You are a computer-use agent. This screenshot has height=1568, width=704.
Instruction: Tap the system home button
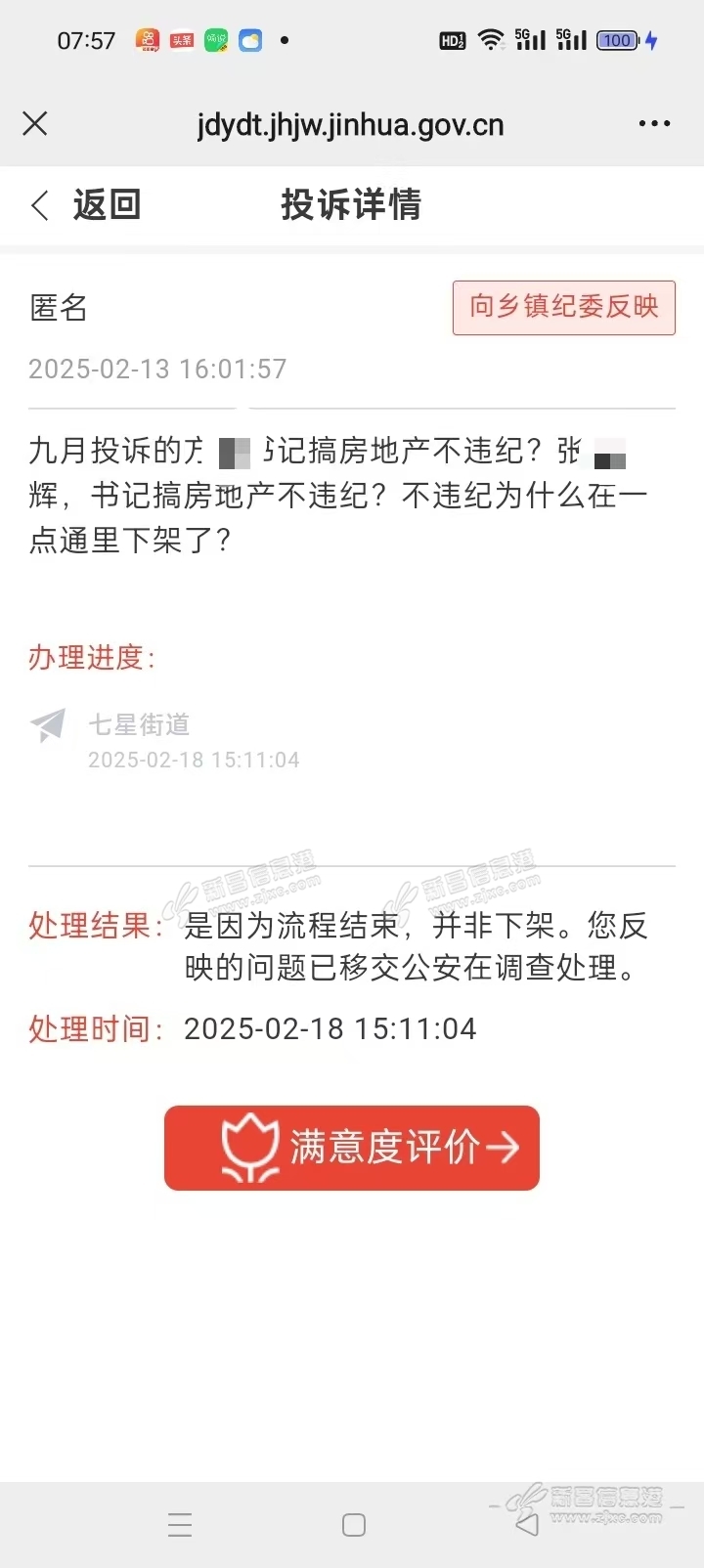click(354, 1525)
